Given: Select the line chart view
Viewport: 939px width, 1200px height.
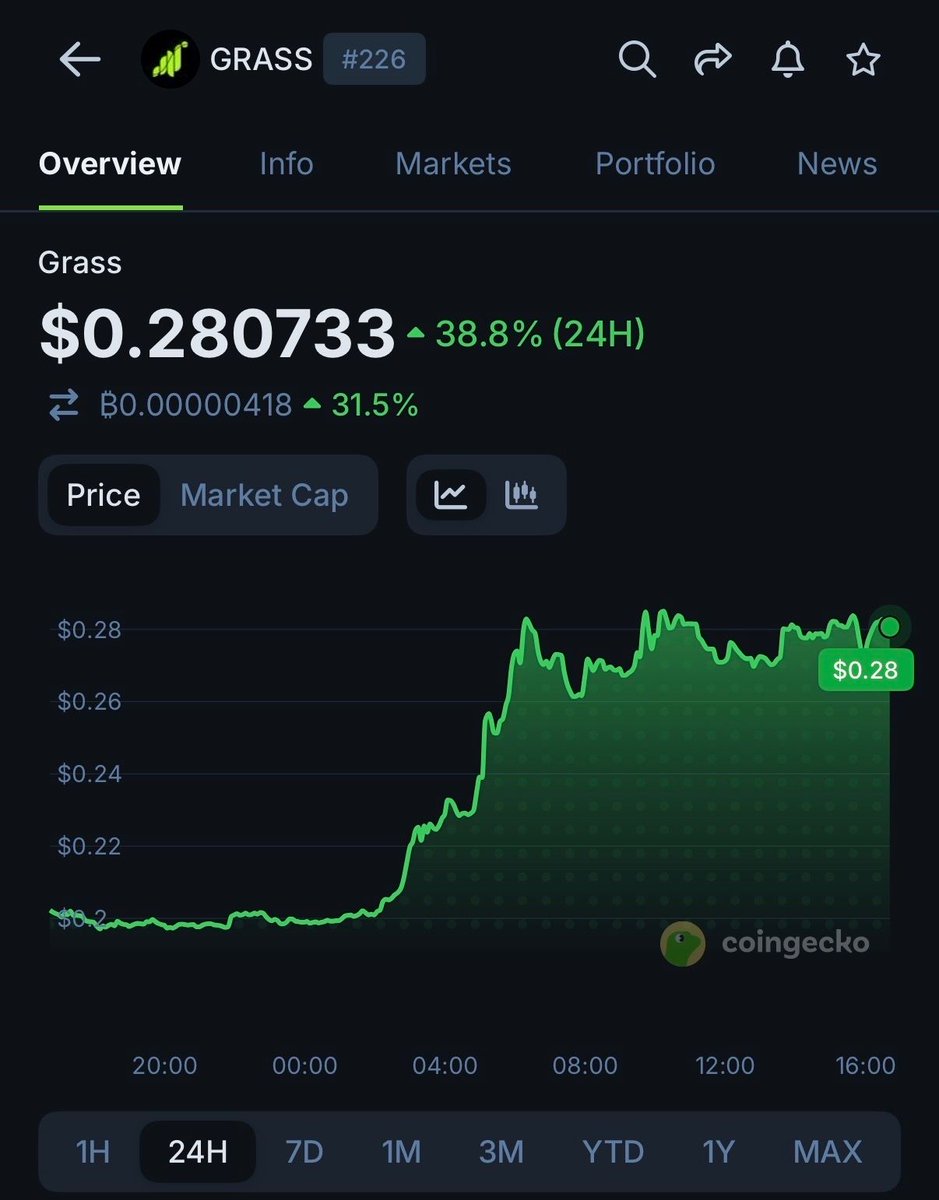Looking at the screenshot, I should click(451, 495).
